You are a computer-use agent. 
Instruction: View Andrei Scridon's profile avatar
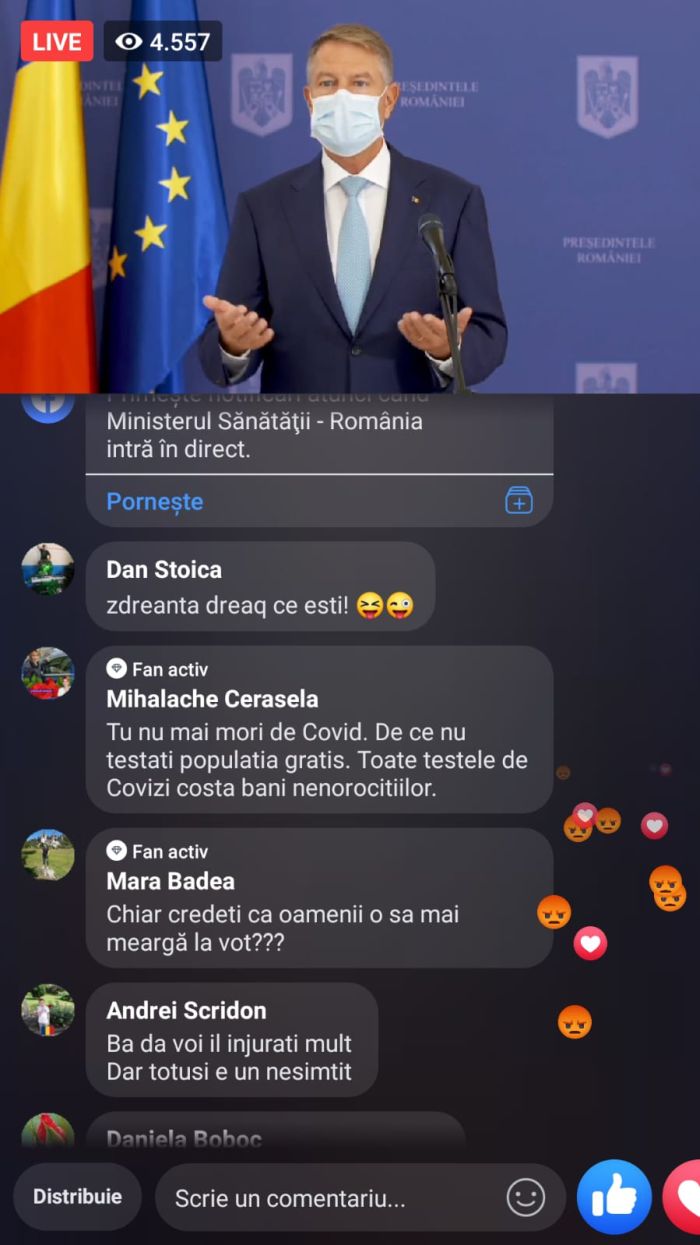point(48,1010)
